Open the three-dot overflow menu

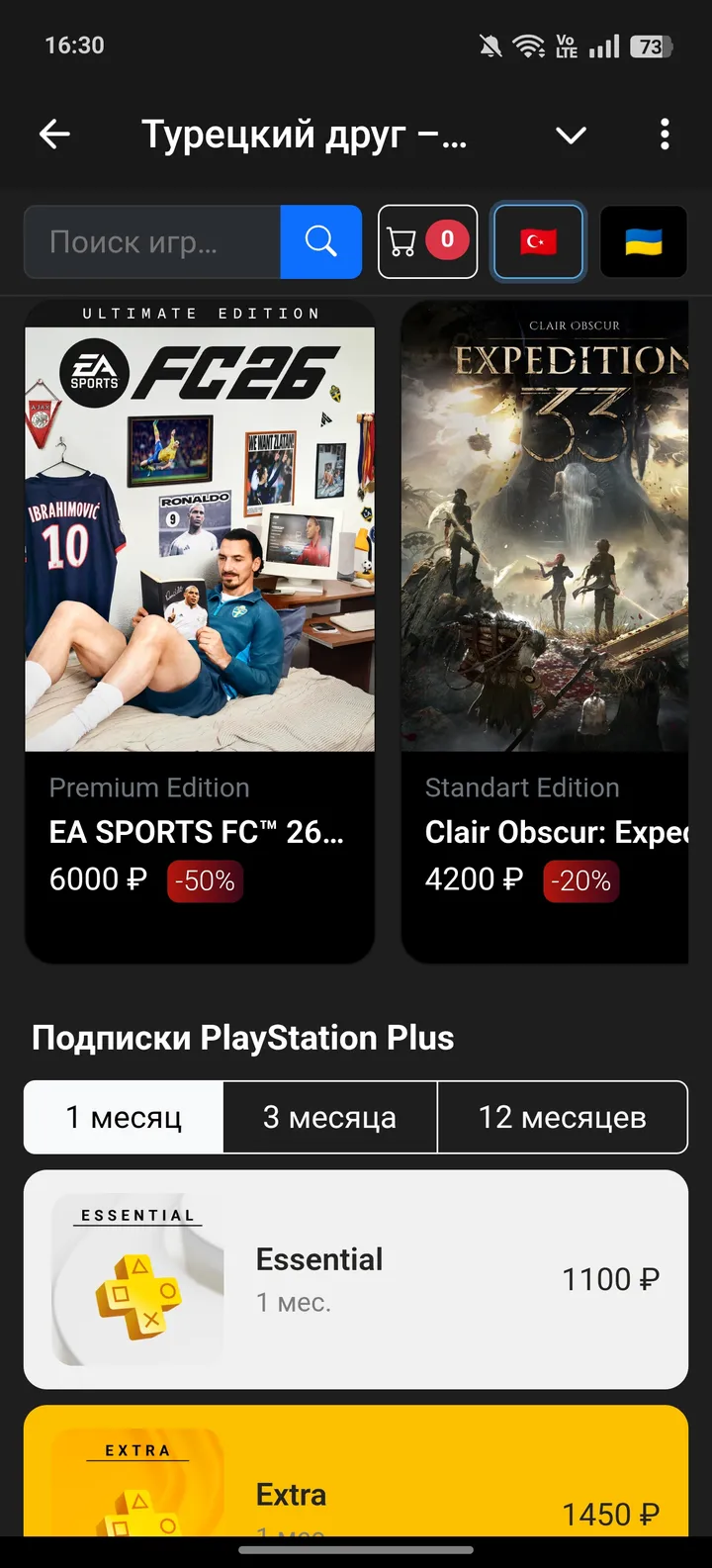click(665, 135)
